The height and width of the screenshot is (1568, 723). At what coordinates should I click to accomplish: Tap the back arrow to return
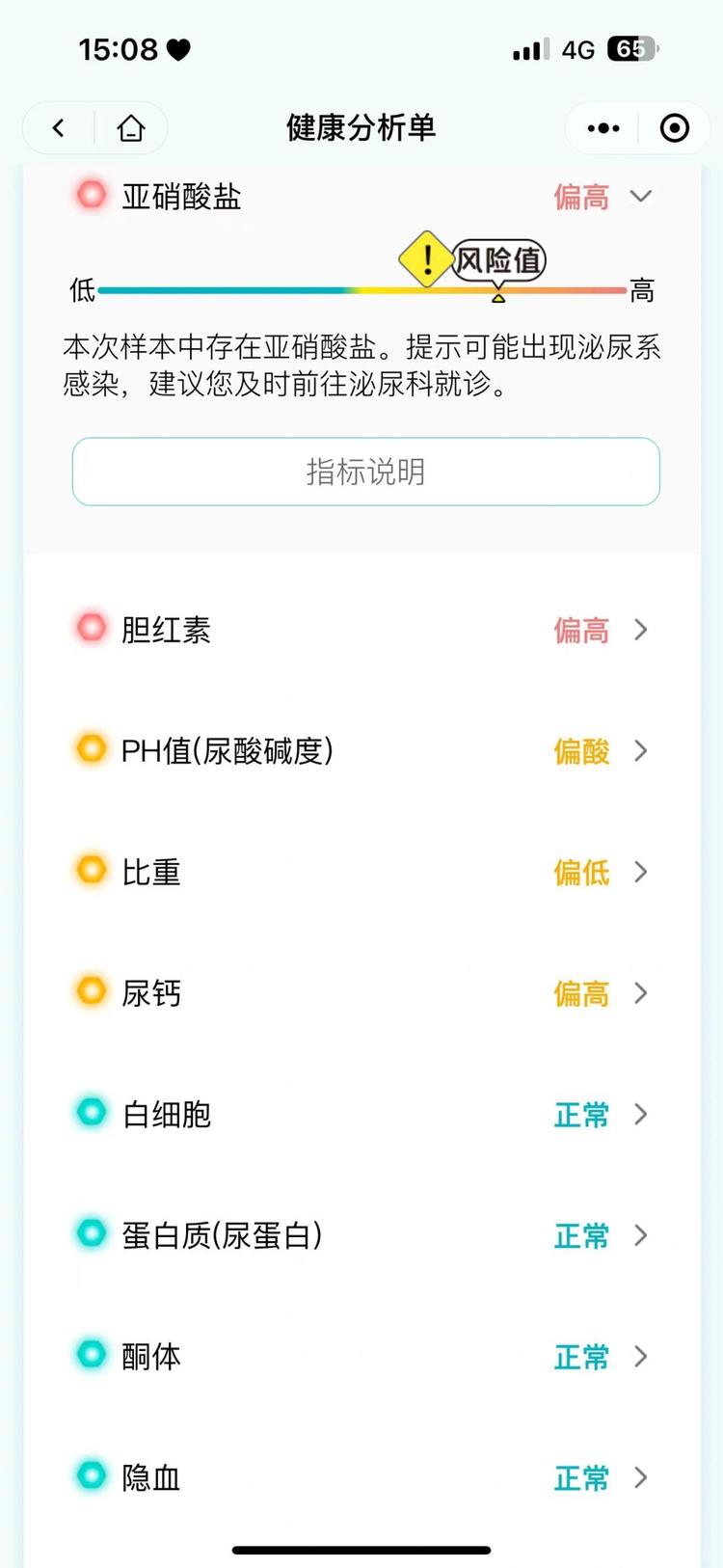(x=57, y=126)
